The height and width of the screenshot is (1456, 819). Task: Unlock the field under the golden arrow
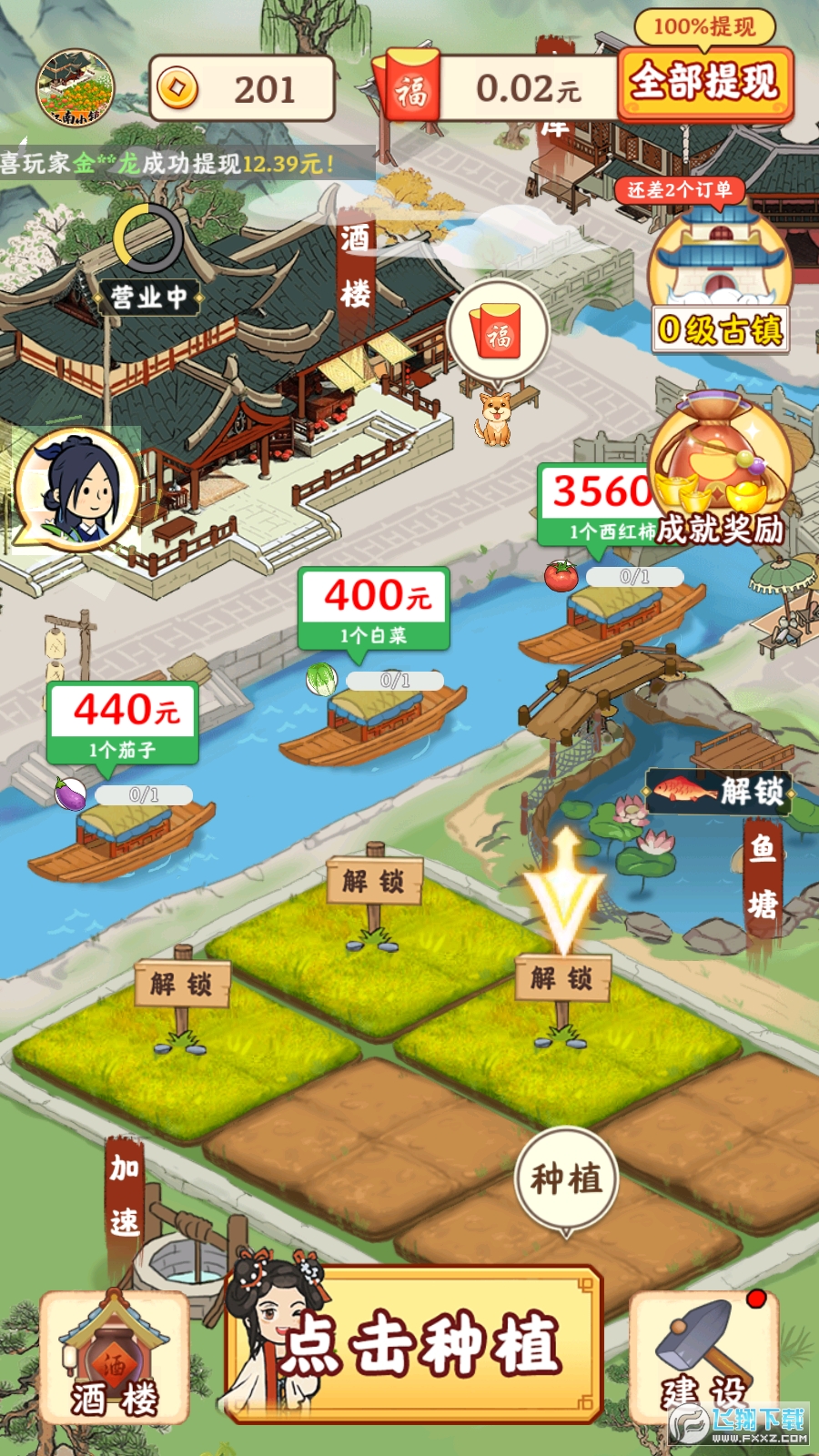[x=562, y=979]
